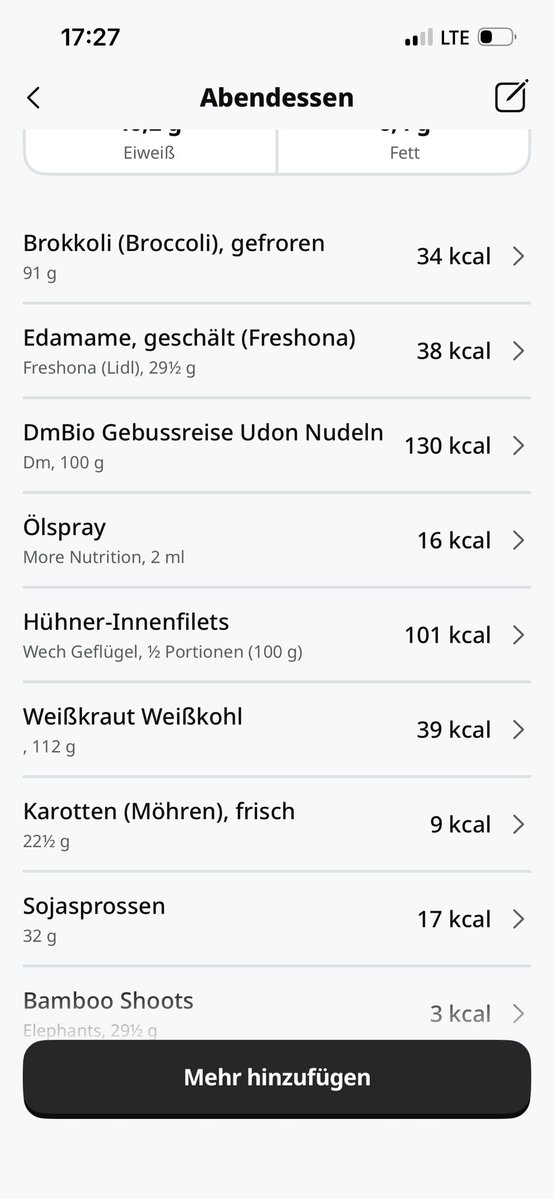Open the Weißkraut Weißkohl entry
554x1199 pixels.
pos(277,729)
